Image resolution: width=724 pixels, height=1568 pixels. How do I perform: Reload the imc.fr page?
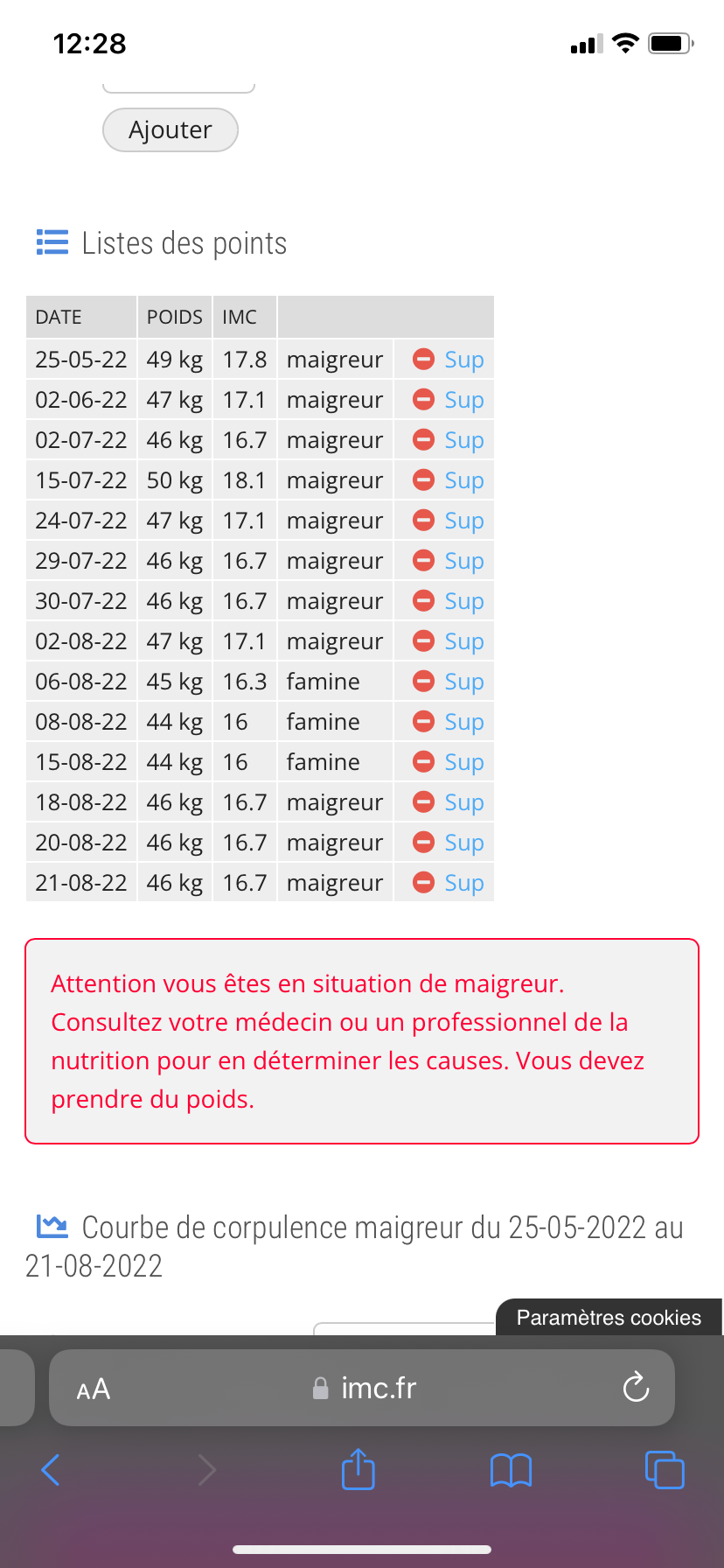pyautogui.click(x=636, y=1388)
